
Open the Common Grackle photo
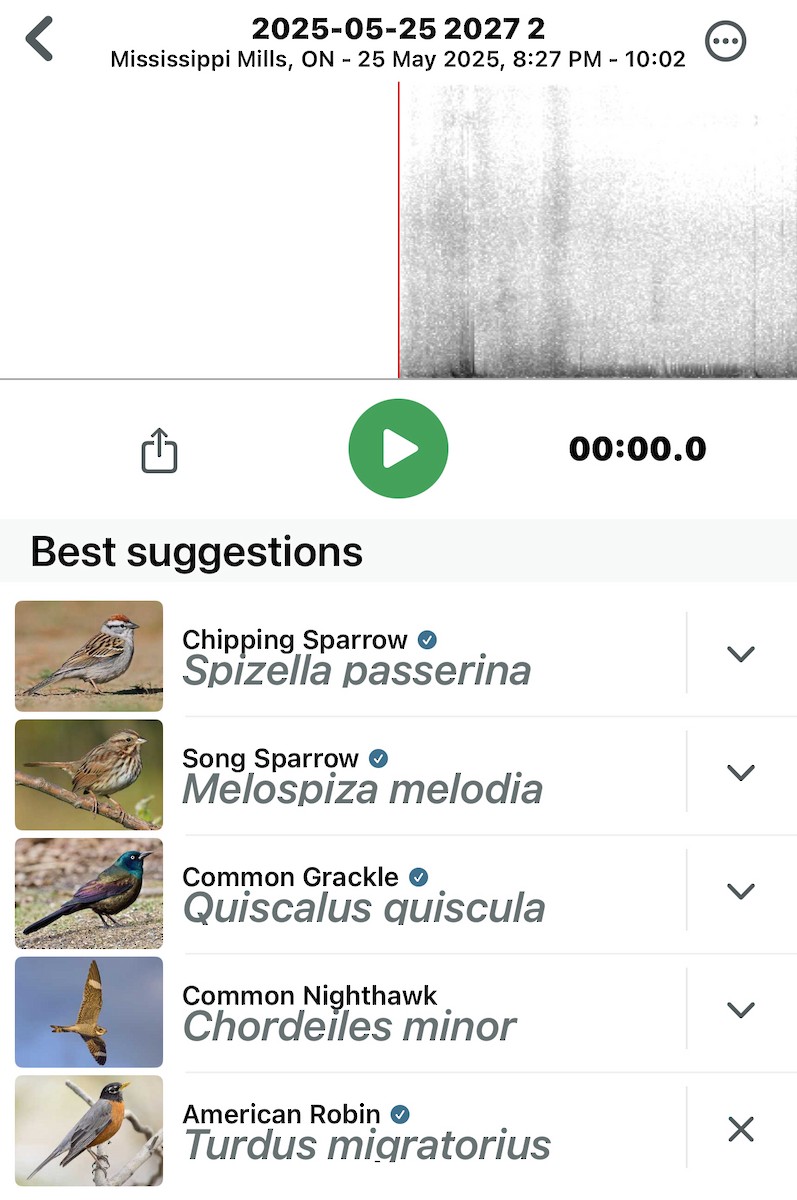(x=89, y=893)
